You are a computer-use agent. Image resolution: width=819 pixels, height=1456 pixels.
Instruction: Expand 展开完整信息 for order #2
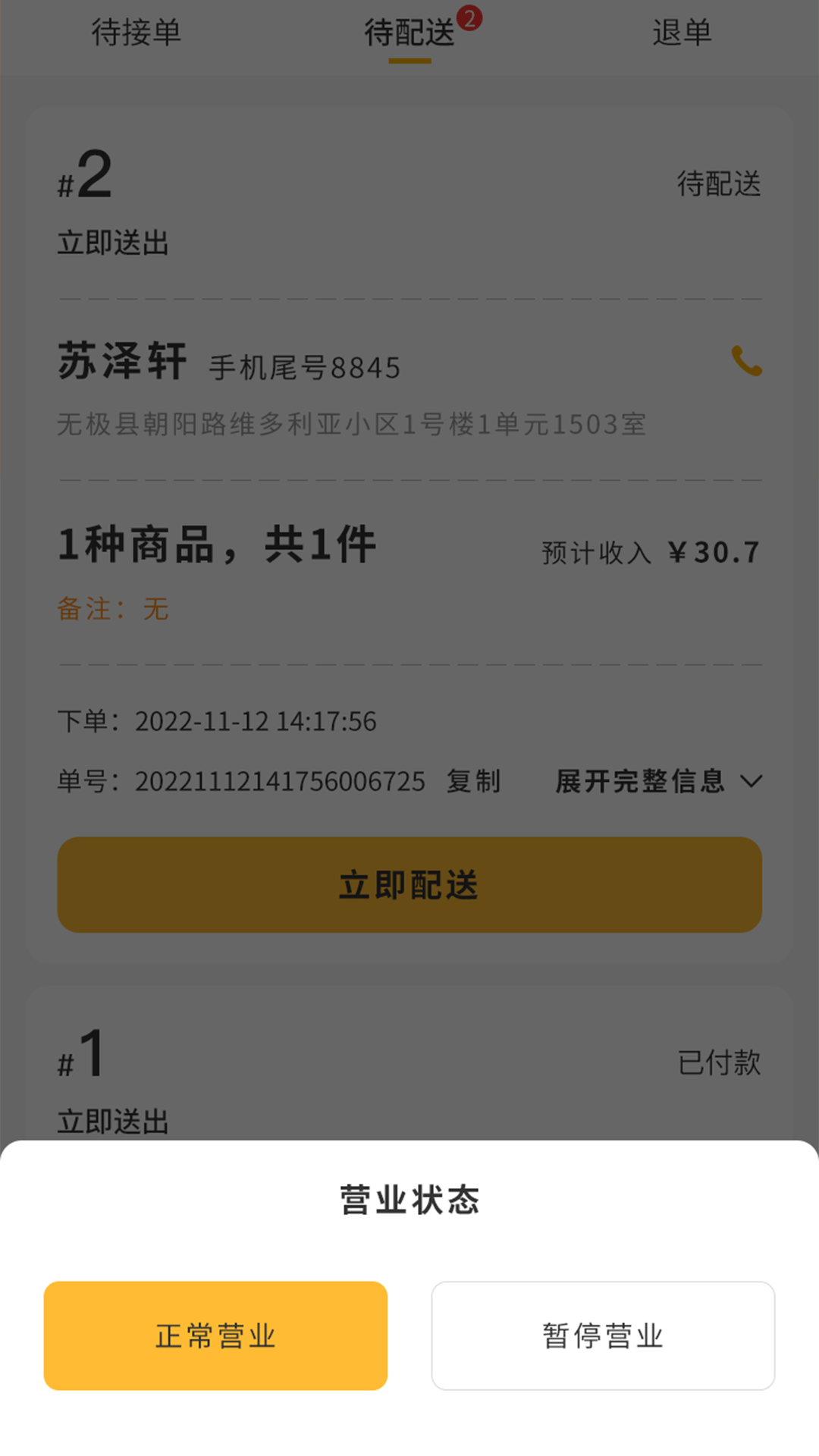(641, 781)
